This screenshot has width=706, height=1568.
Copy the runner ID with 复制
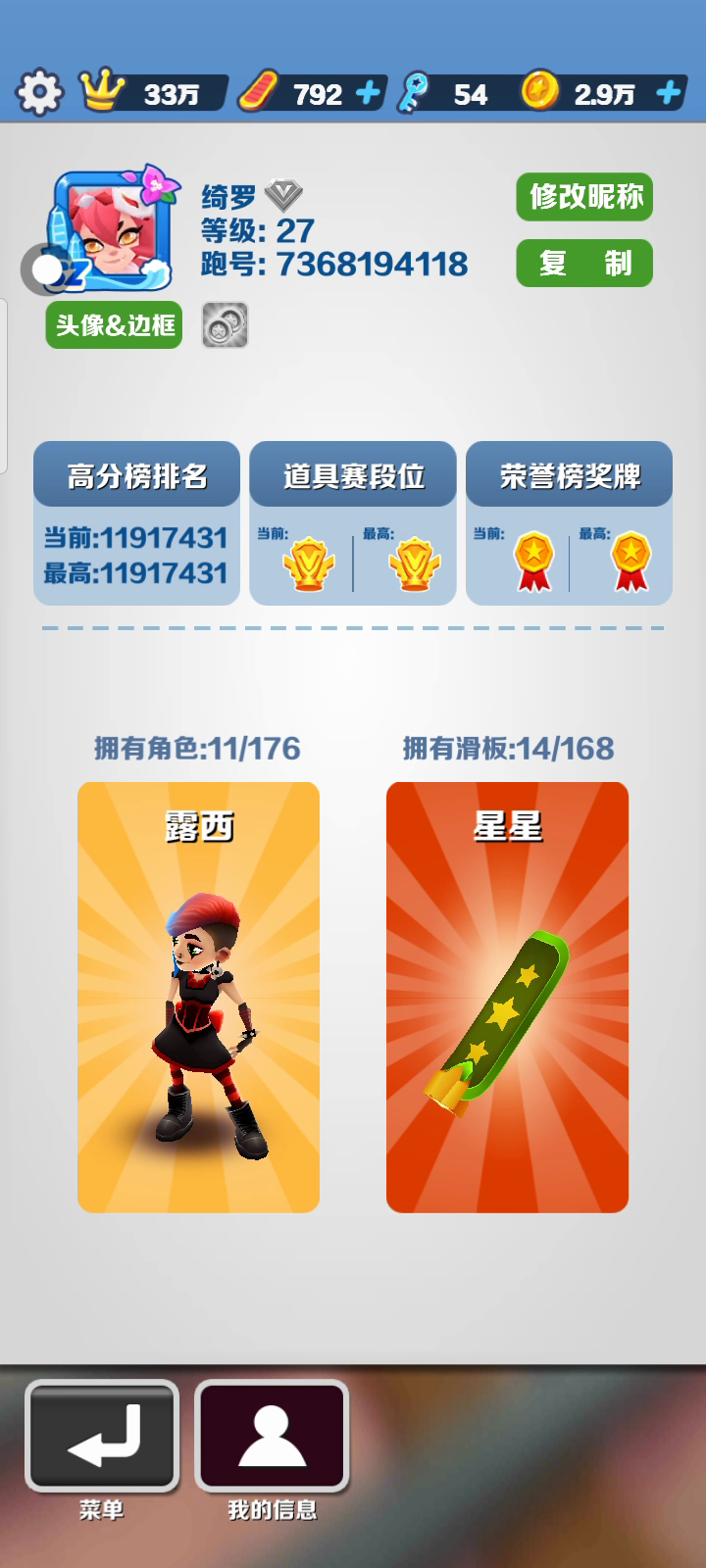pyautogui.click(x=584, y=264)
